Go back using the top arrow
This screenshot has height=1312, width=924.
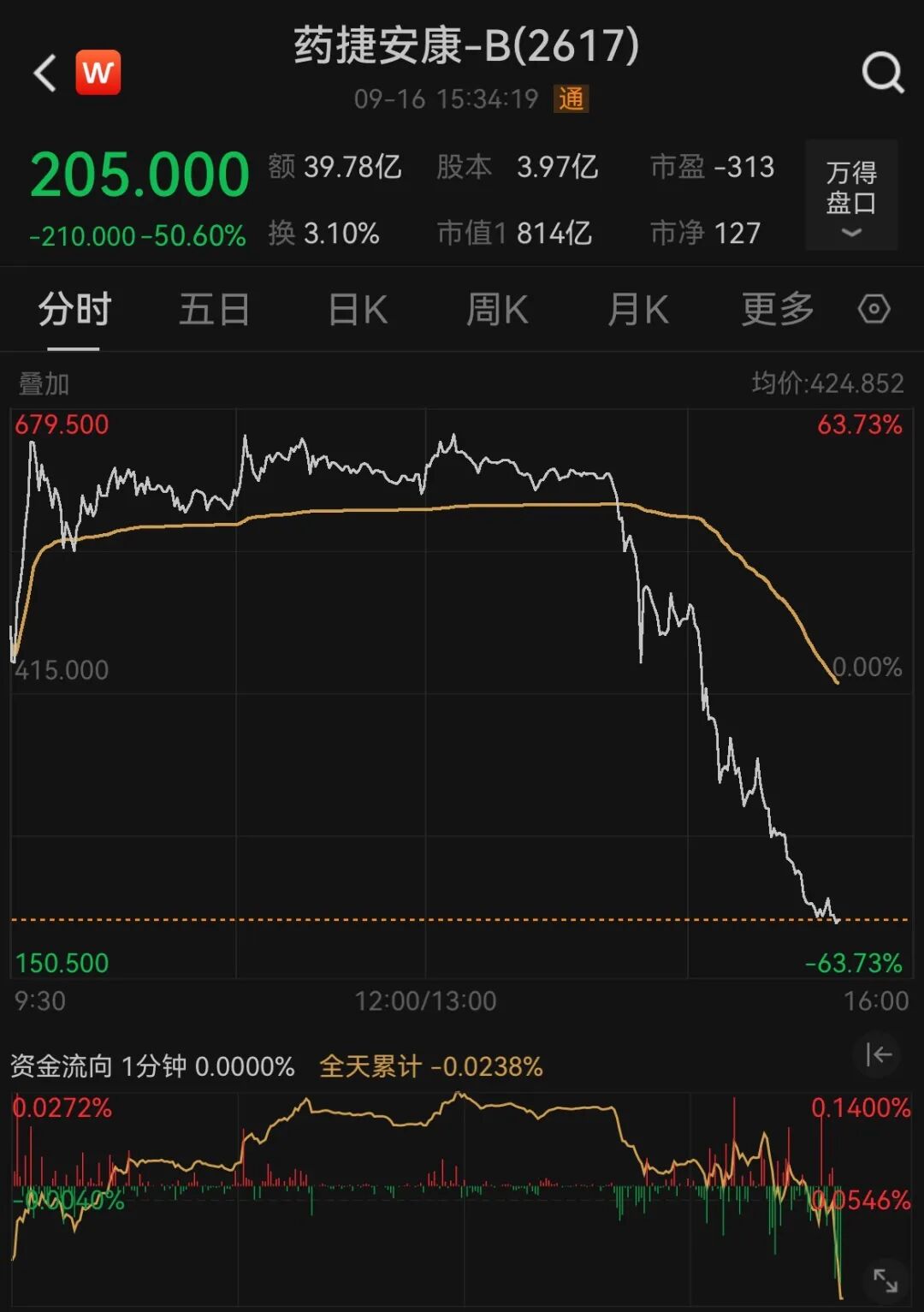pyautogui.click(x=45, y=73)
